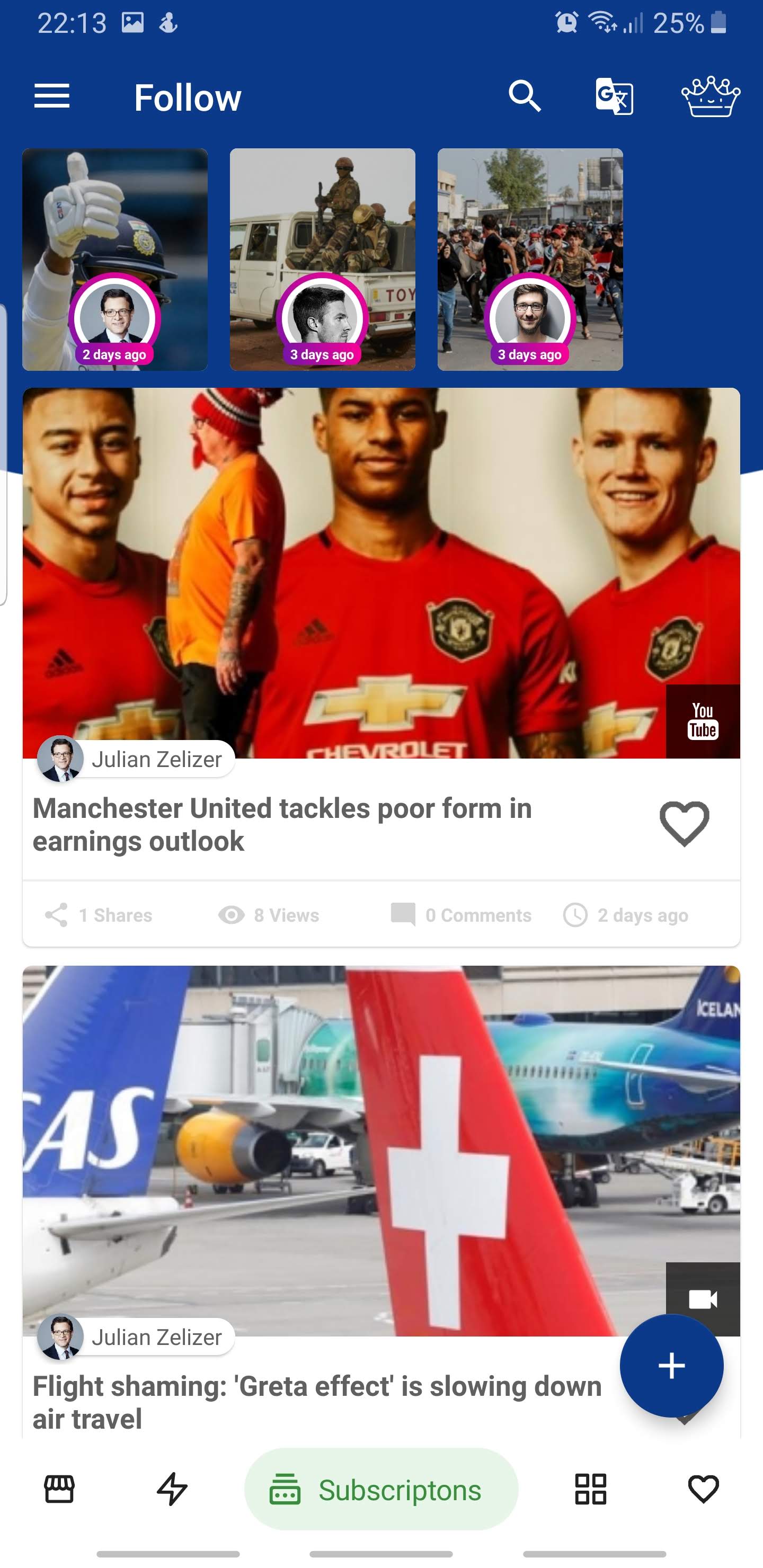Viewport: 763px width, 1568px height.
Task: Open the favorites heart tab
Action: point(703,1489)
